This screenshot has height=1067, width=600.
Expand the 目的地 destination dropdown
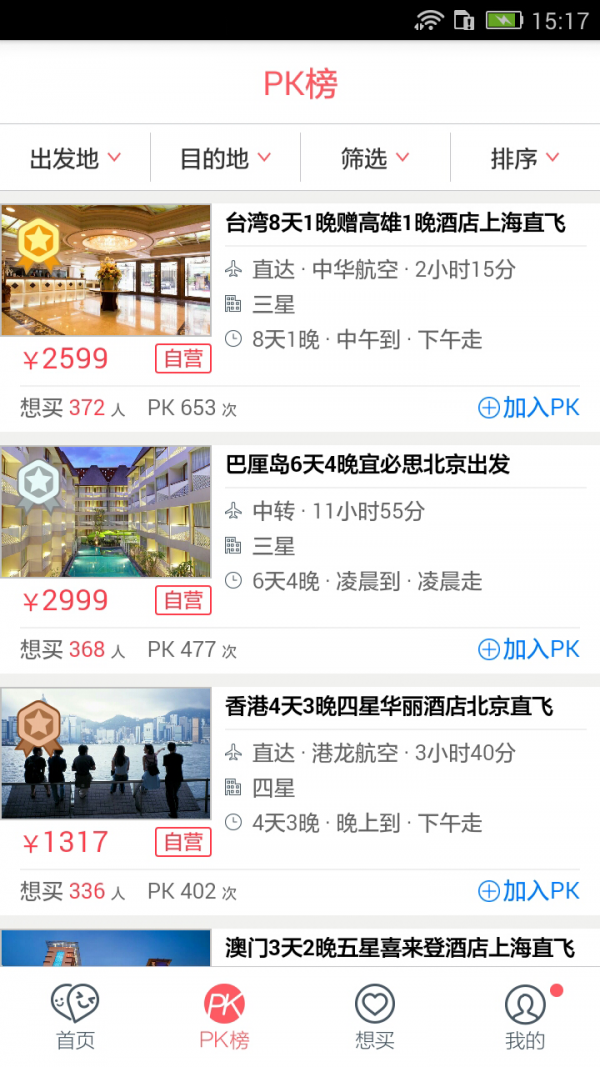coord(225,158)
